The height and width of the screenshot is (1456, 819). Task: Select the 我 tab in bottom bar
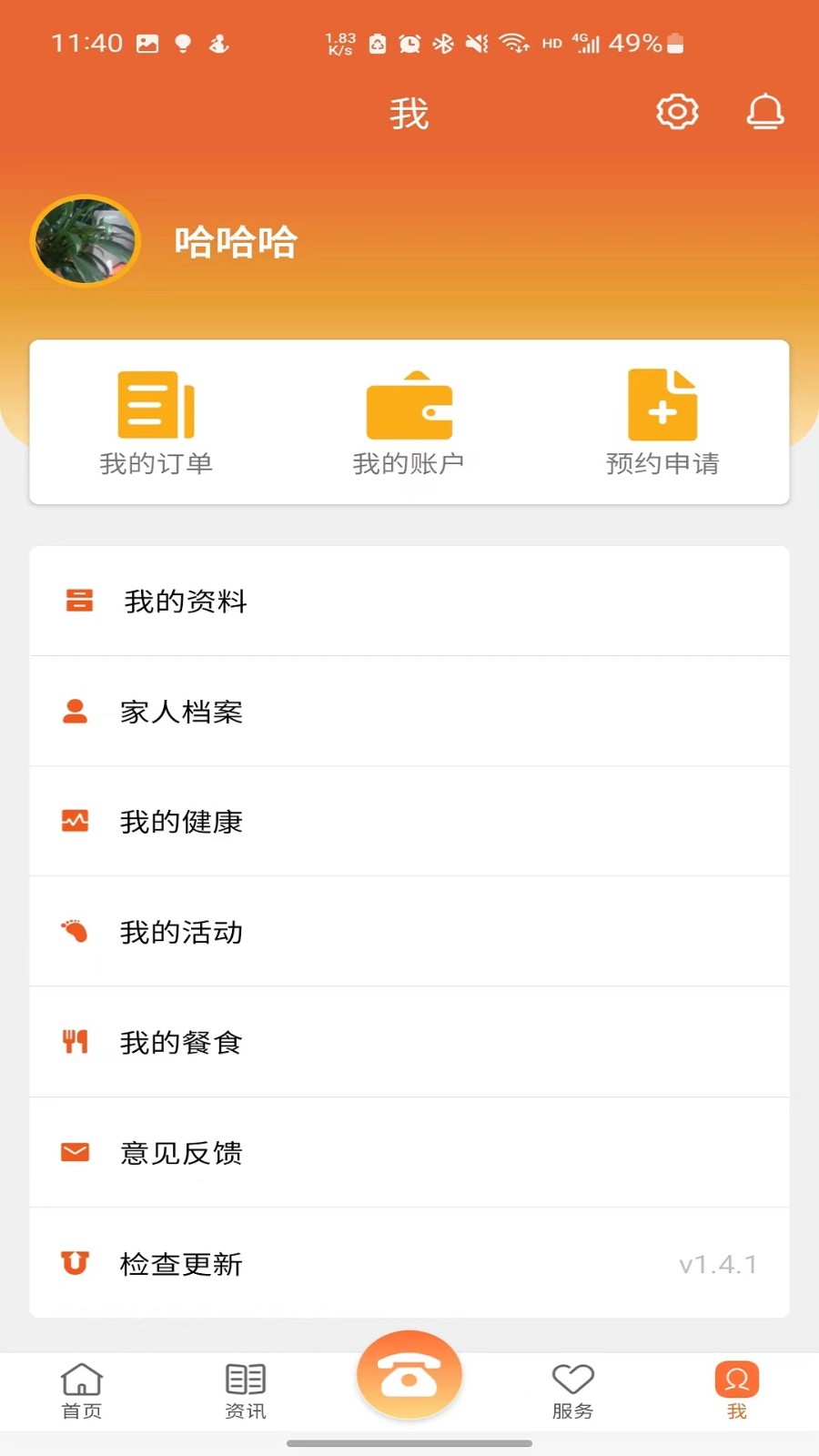click(736, 1390)
